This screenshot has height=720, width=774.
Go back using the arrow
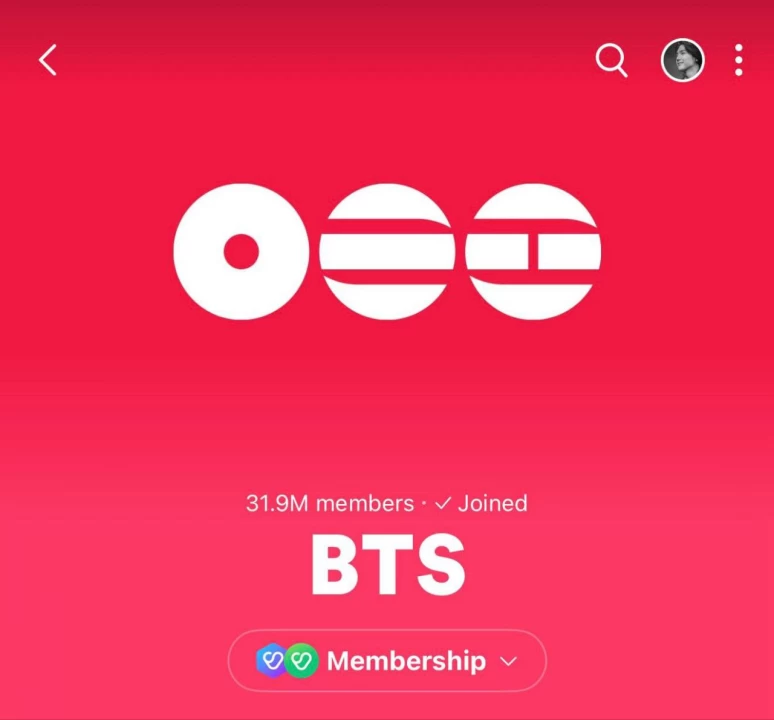point(47,60)
